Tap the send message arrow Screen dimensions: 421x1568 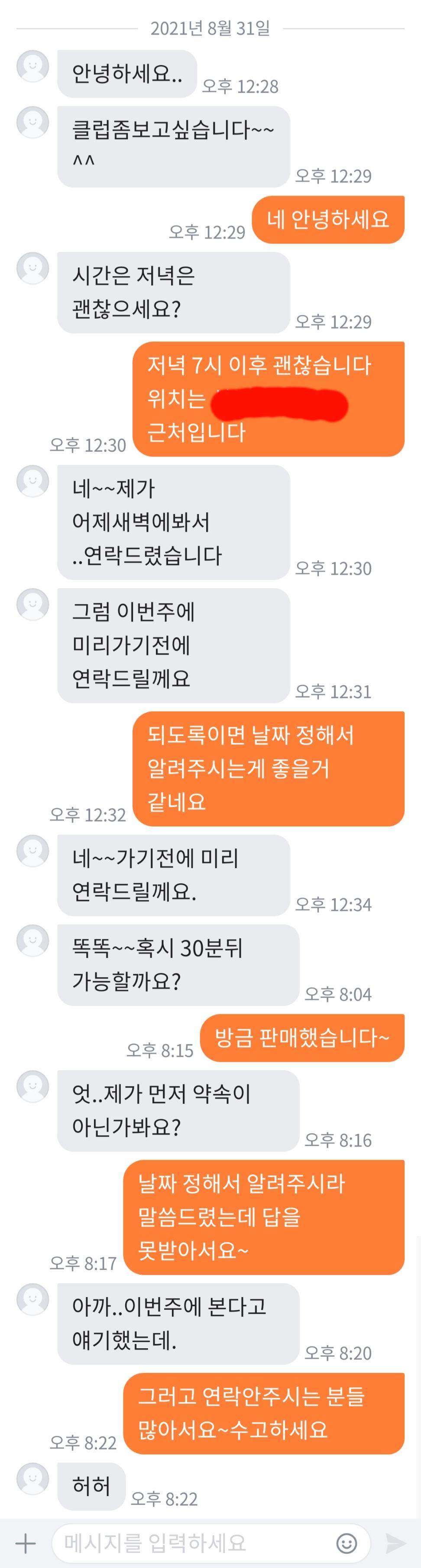point(395,1543)
